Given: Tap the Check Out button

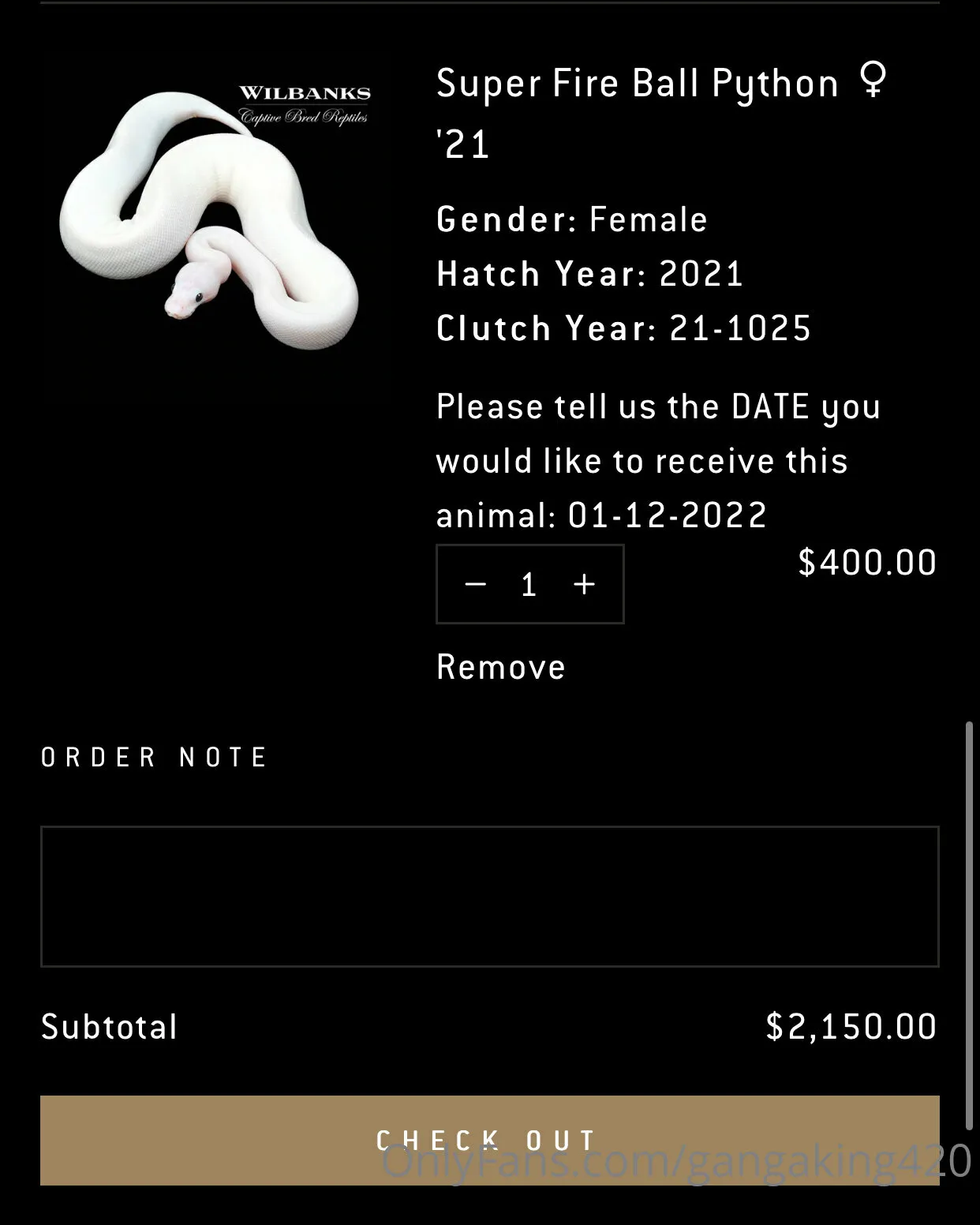Looking at the screenshot, I should (489, 1140).
